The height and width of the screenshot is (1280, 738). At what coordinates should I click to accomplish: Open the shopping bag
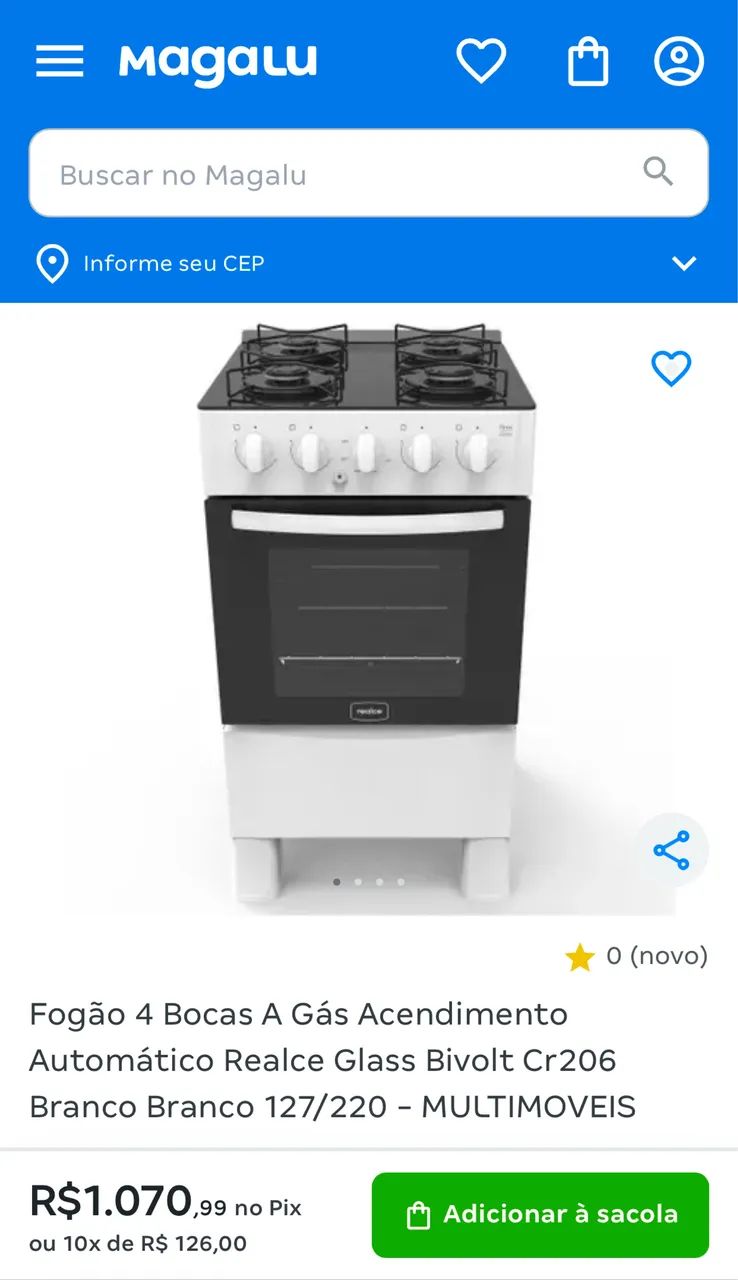point(588,62)
